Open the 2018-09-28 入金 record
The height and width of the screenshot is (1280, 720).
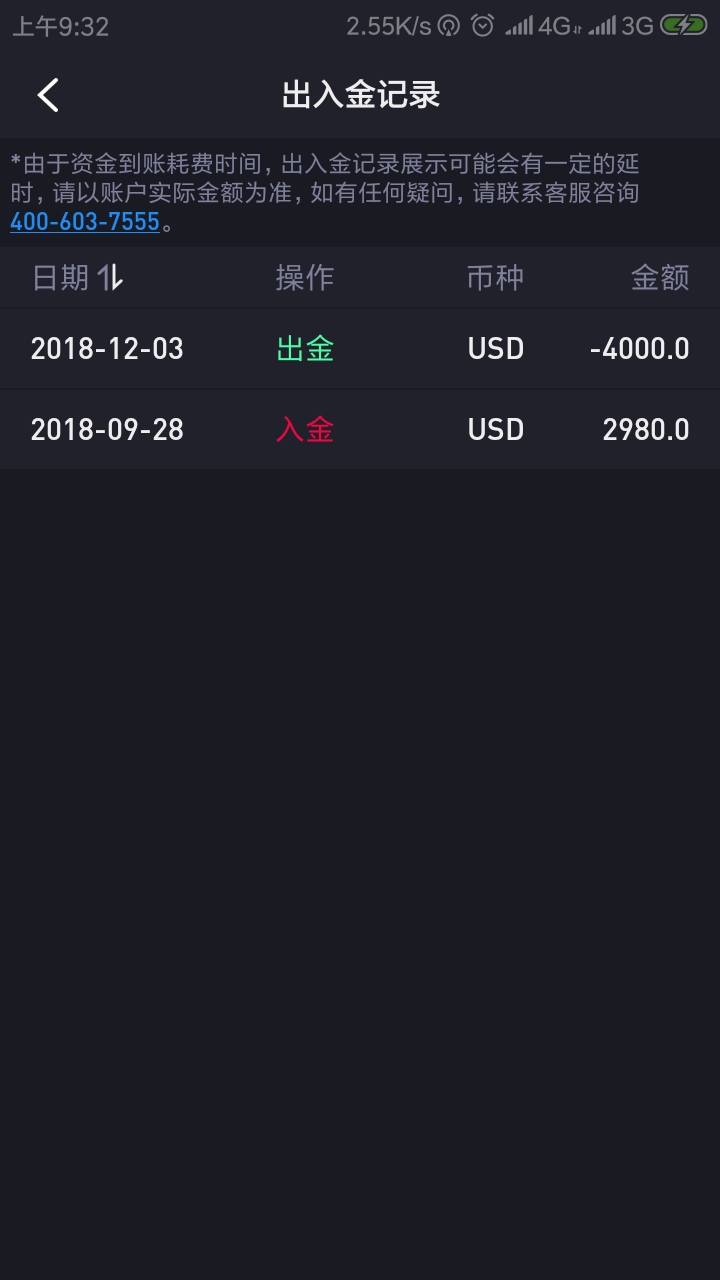pos(360,429)
